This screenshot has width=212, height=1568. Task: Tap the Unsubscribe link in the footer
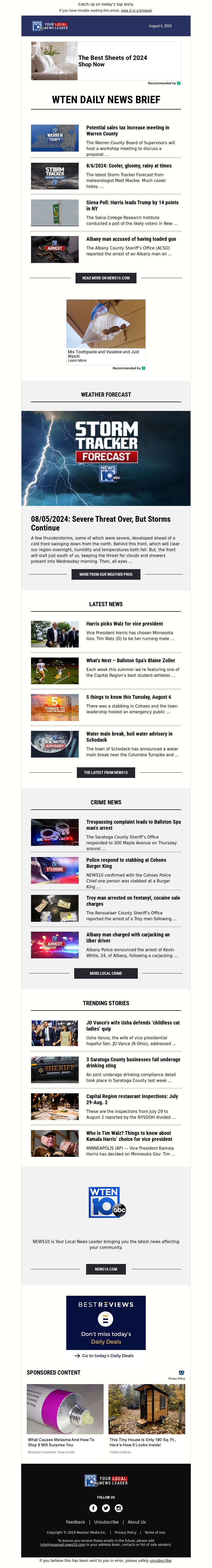(106, 1522)
